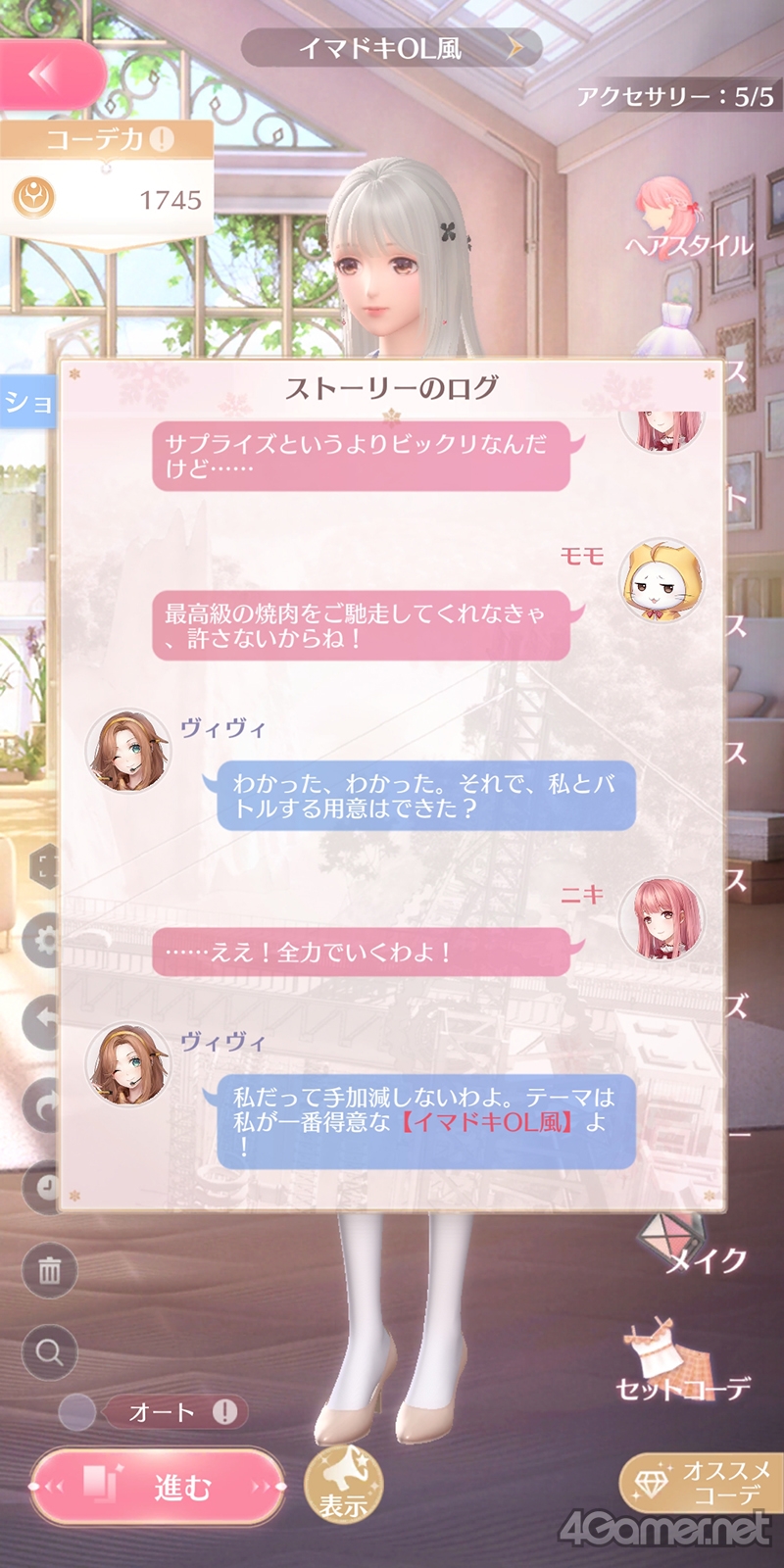Image resolution: width=784 pixels, height=1568 pixels.
Task: Tap the 進む button to proceed
Action: pos(159,1487)
